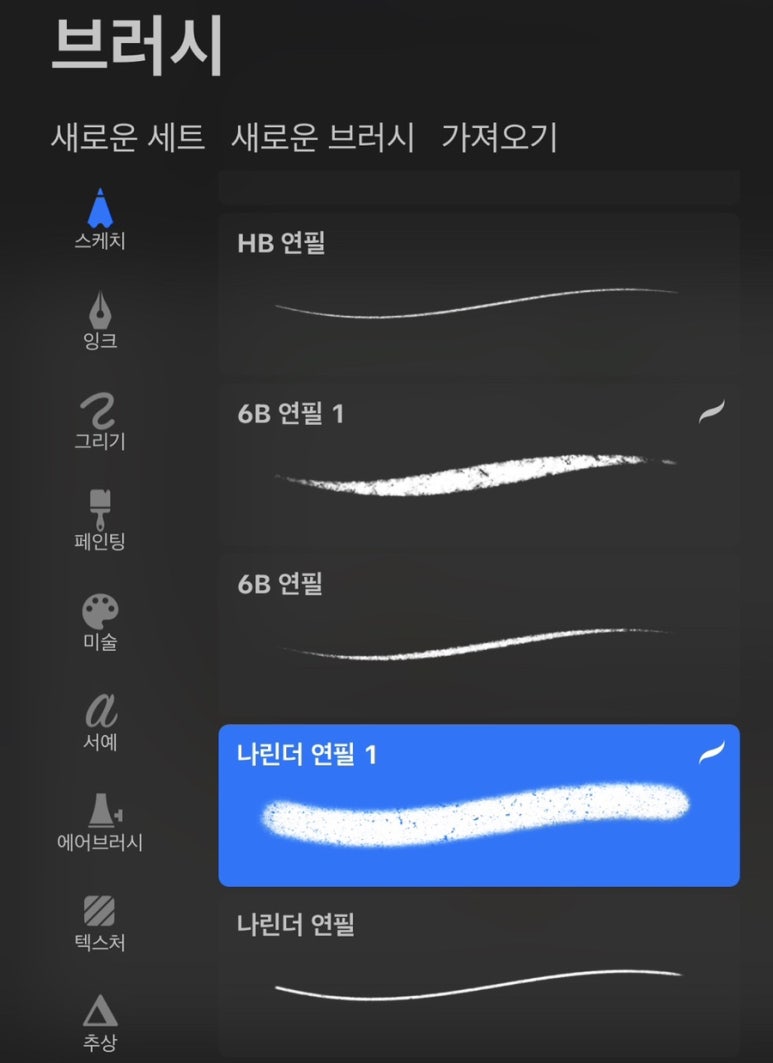Open the 그리기 brush set

100,421
